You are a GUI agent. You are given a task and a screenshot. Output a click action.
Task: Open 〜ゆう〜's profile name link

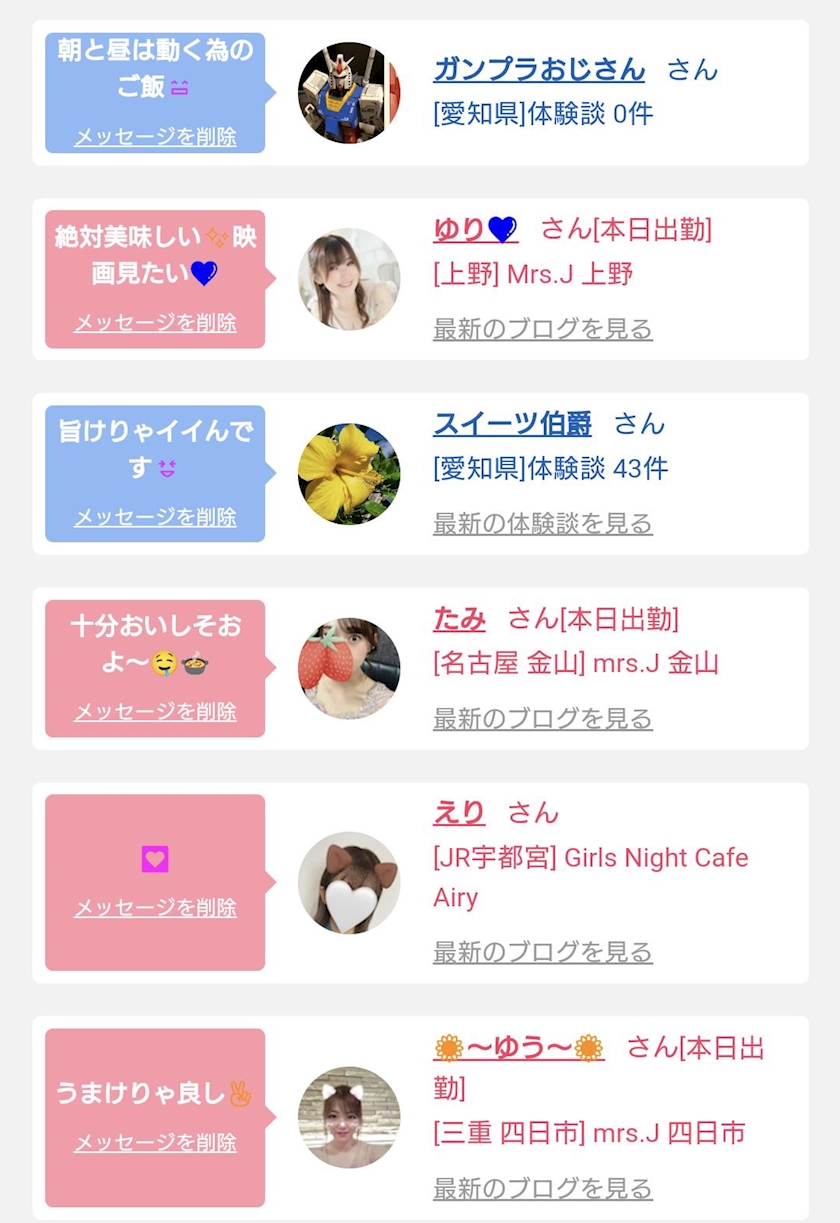point(519,1048)
